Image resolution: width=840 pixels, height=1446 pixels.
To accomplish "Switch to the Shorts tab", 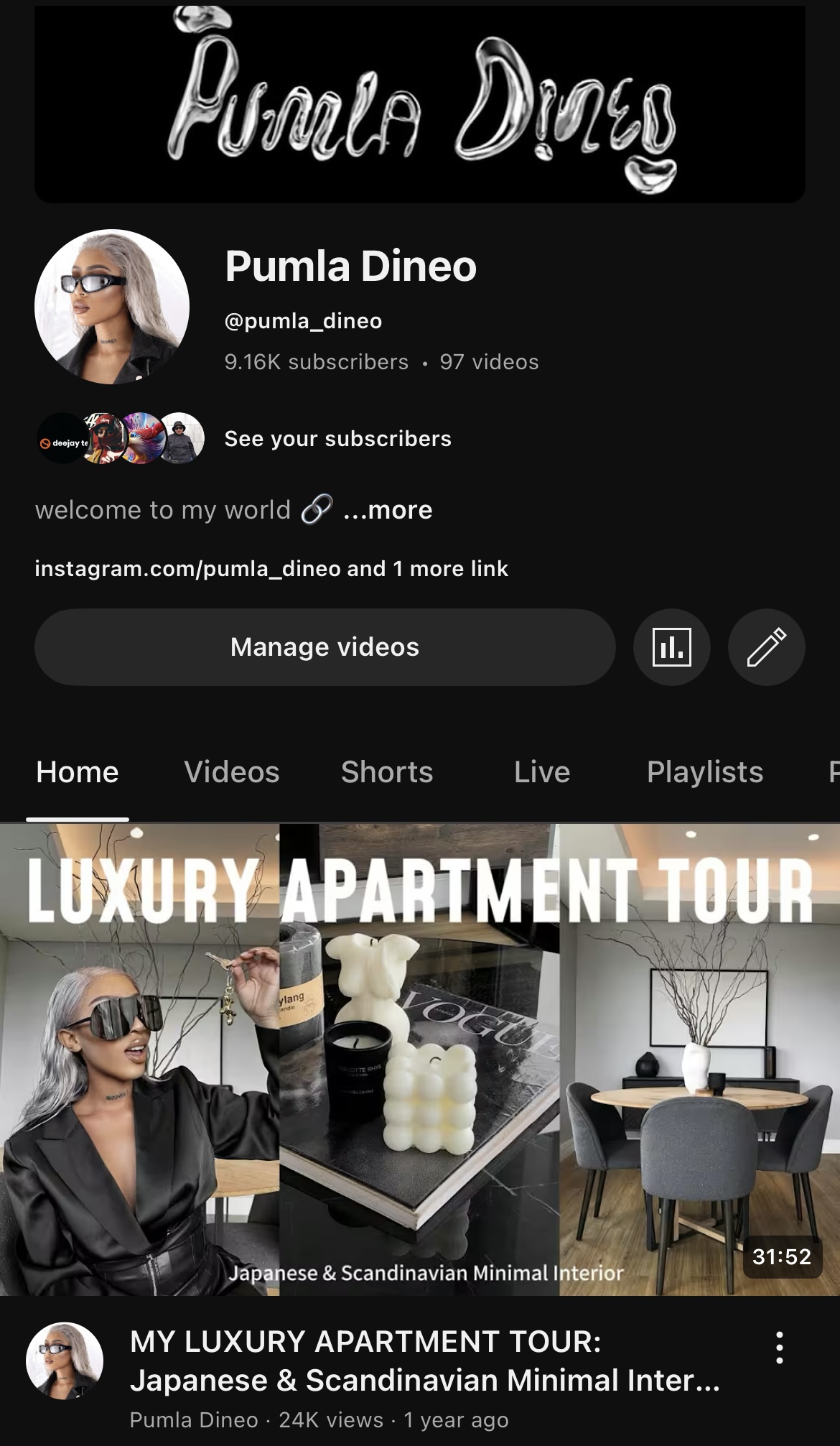I will pos(387,772).
